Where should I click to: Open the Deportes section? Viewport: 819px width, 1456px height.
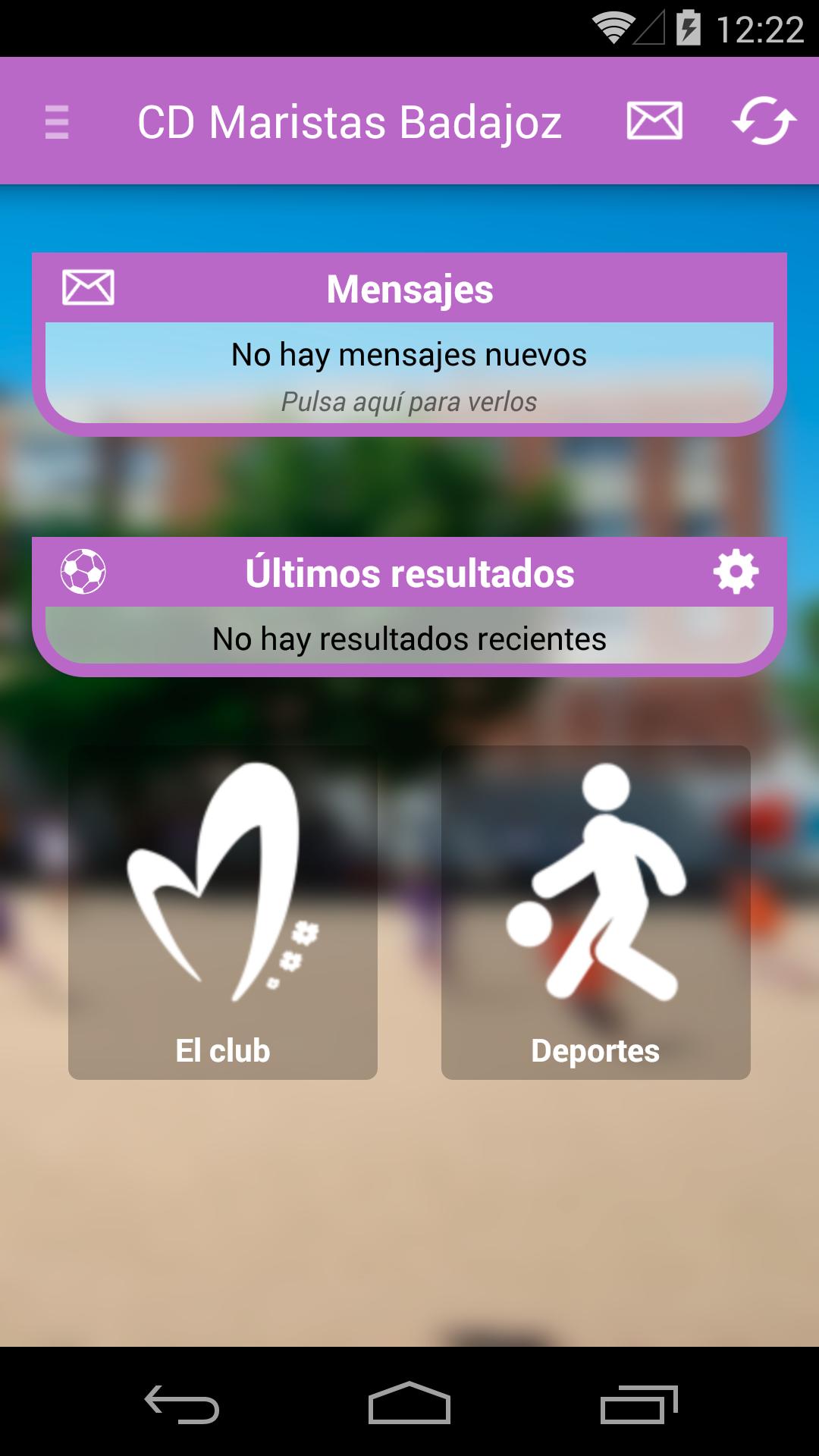(595, 912)
